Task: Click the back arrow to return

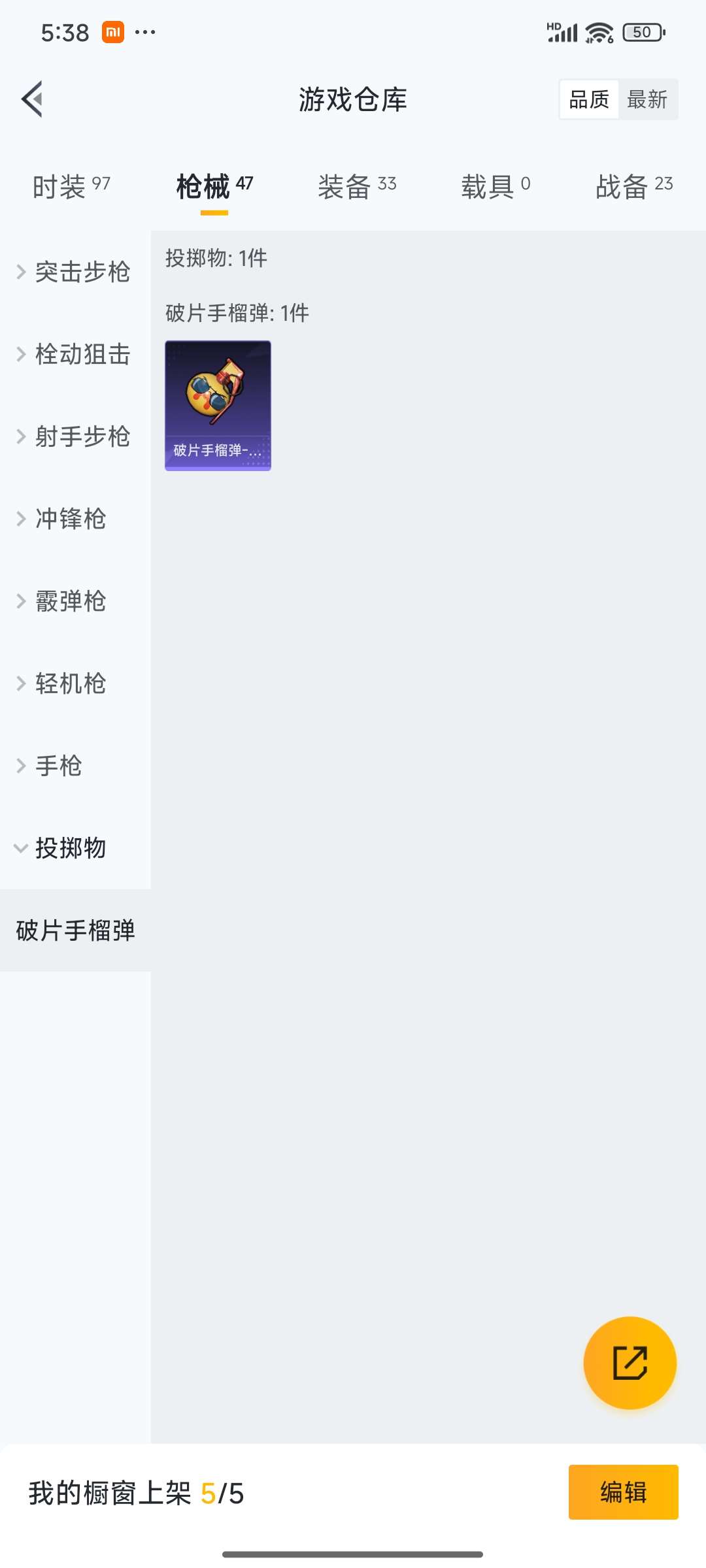Action: 31,99
